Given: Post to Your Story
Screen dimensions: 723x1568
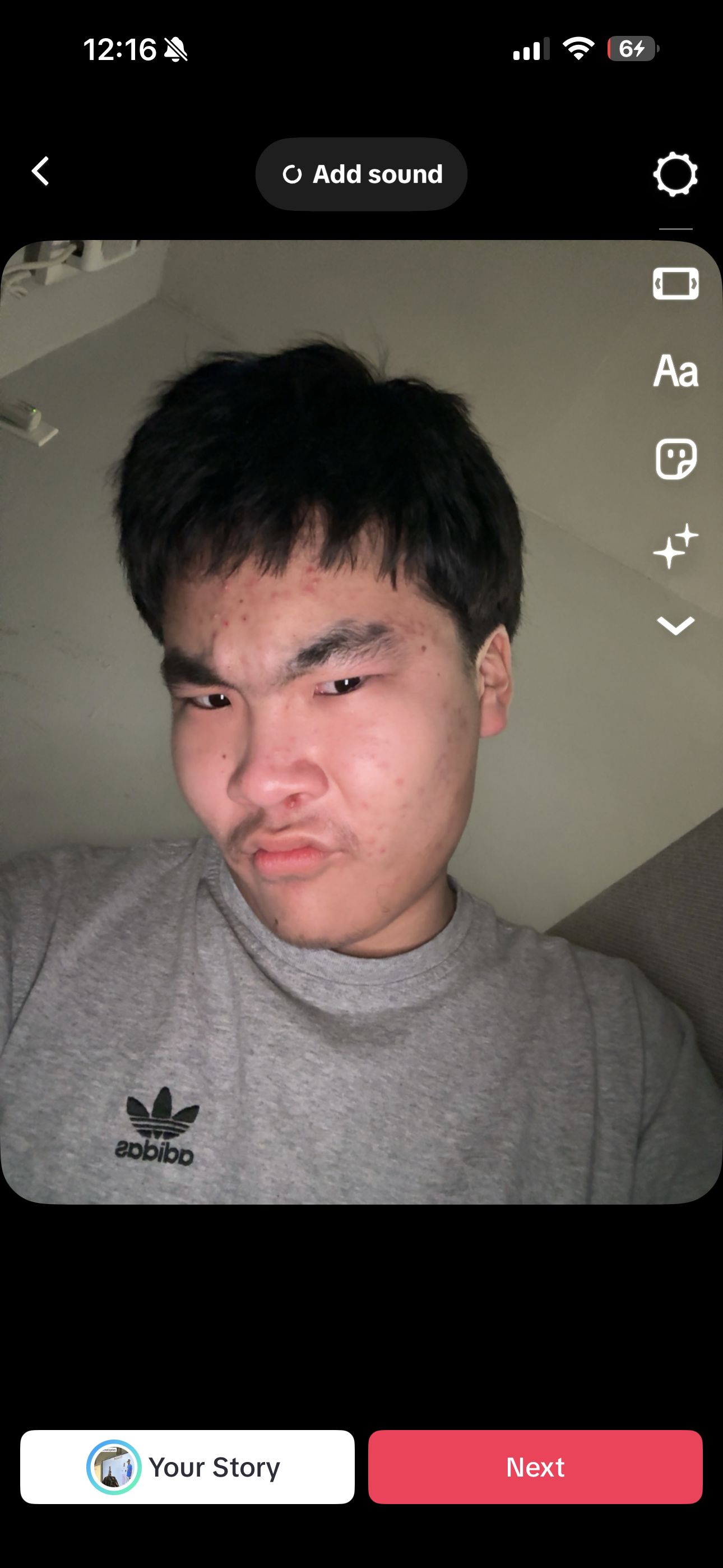Looking at the screenshot, I should pyautogui.click(x=187, y=1467).
